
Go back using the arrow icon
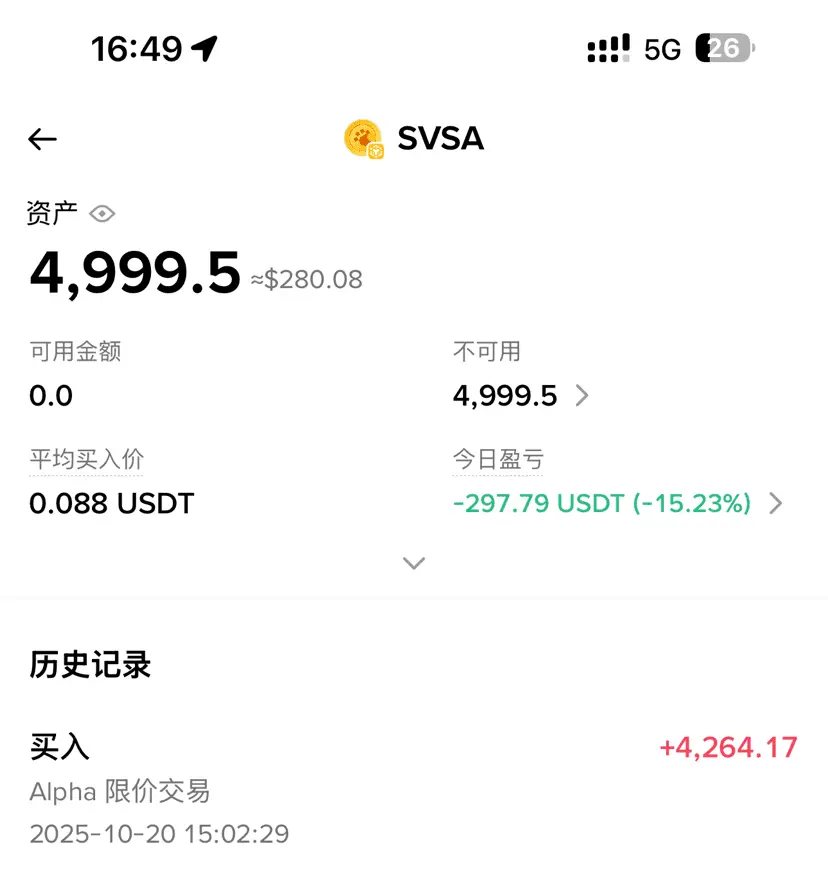42,139
